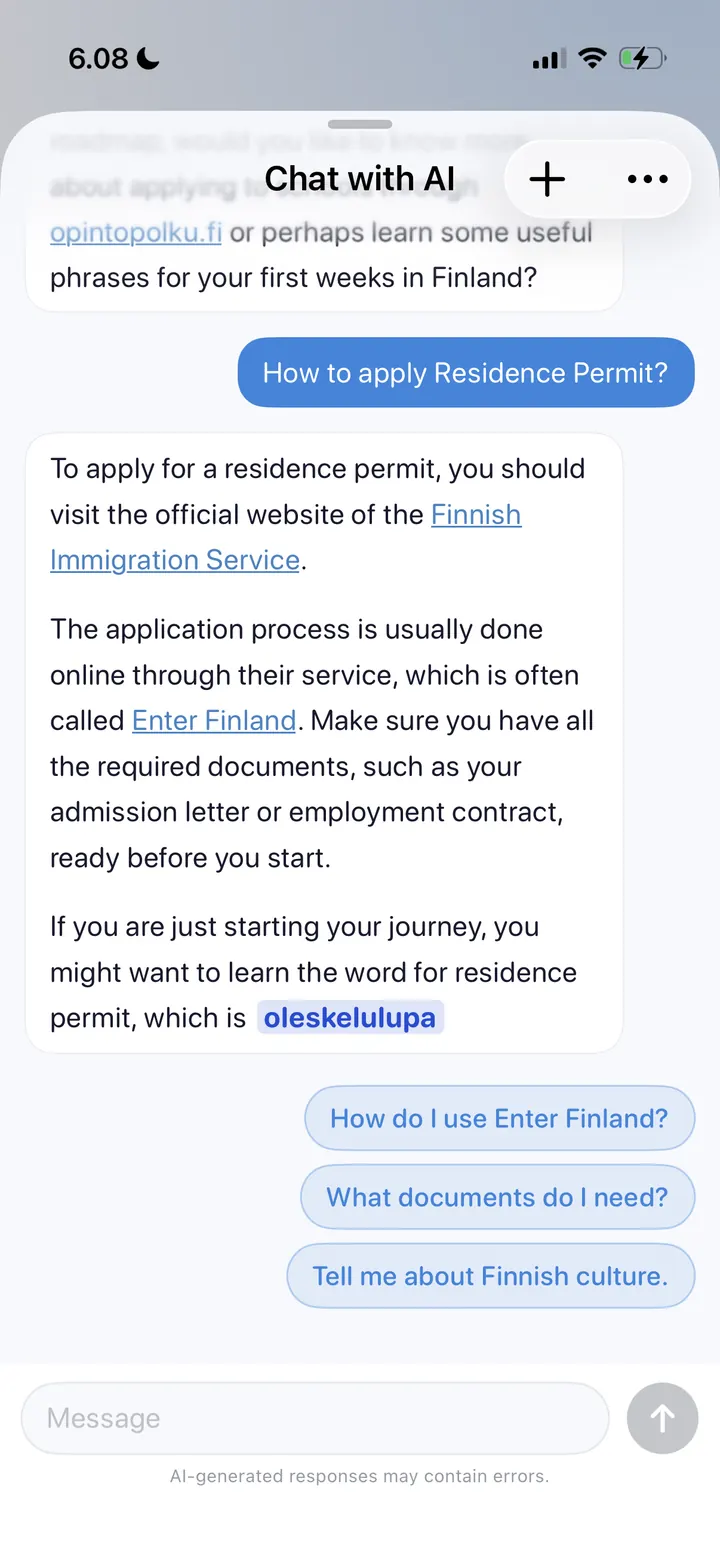Tap the sheet grabber handle at top
Viewport: 720px width, 1565px height.
pyautogui.click(x=360, y=124)
